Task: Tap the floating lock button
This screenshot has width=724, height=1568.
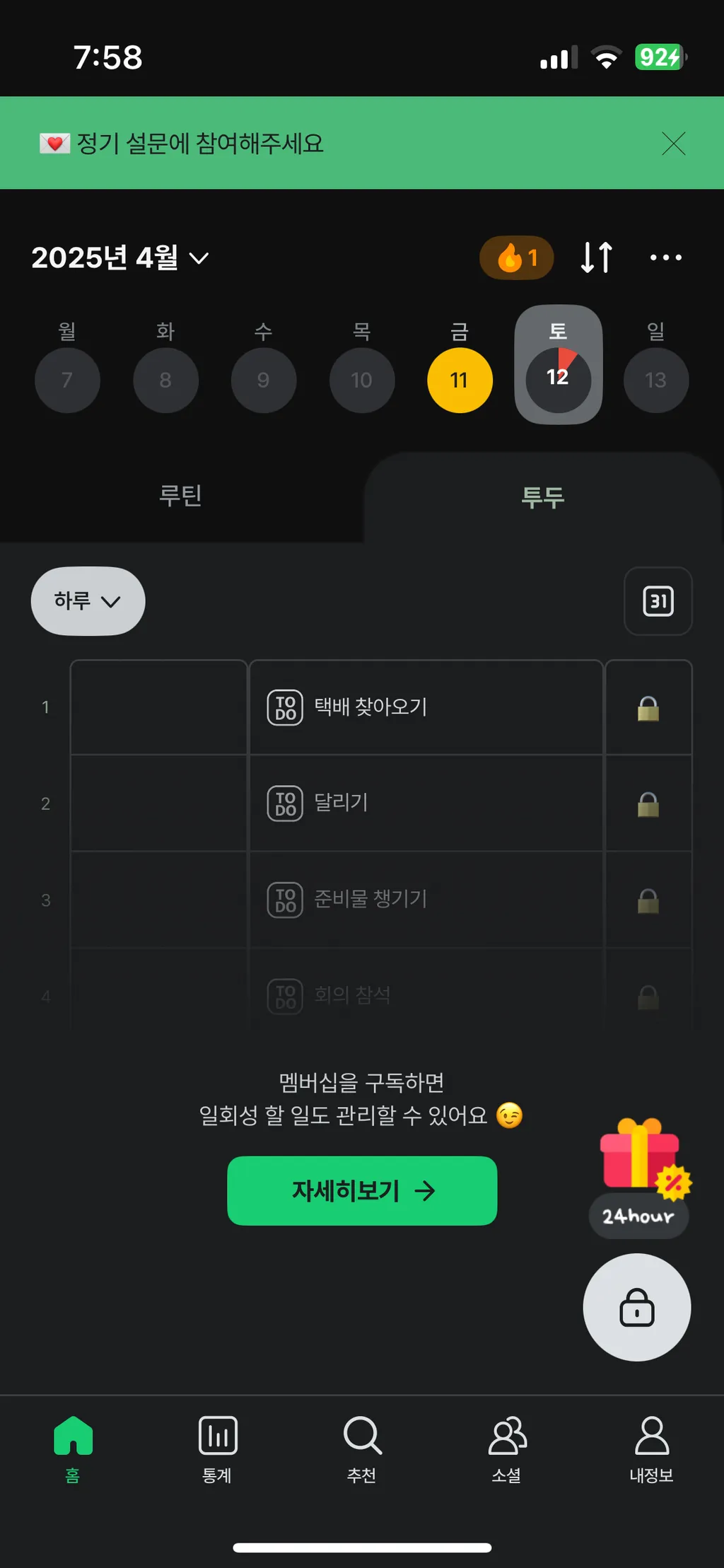Action: click(636, 1307)
